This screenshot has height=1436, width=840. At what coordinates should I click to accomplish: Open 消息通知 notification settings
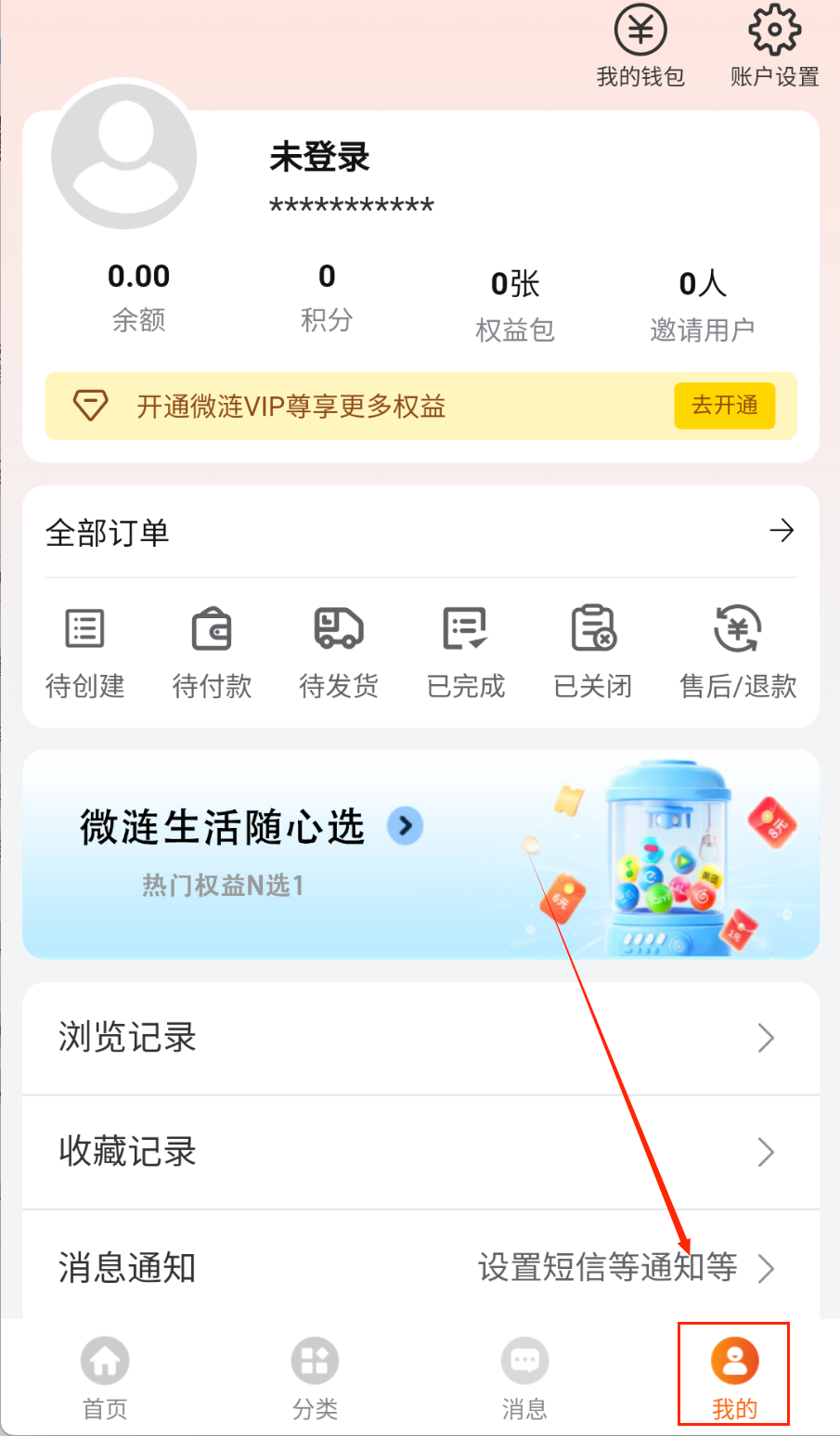(420, 1267)
